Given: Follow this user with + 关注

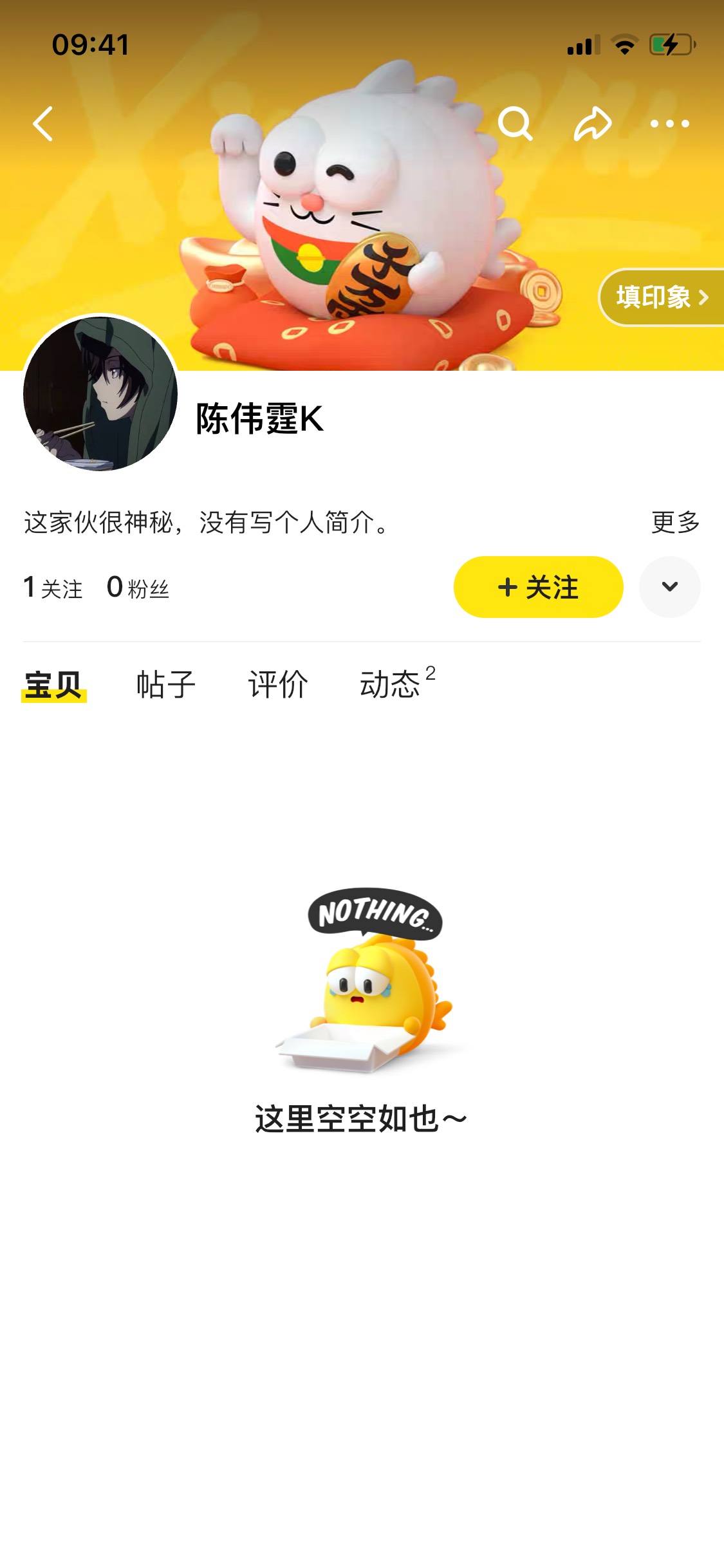Looking at the screenshot, I should pos(538,587).
